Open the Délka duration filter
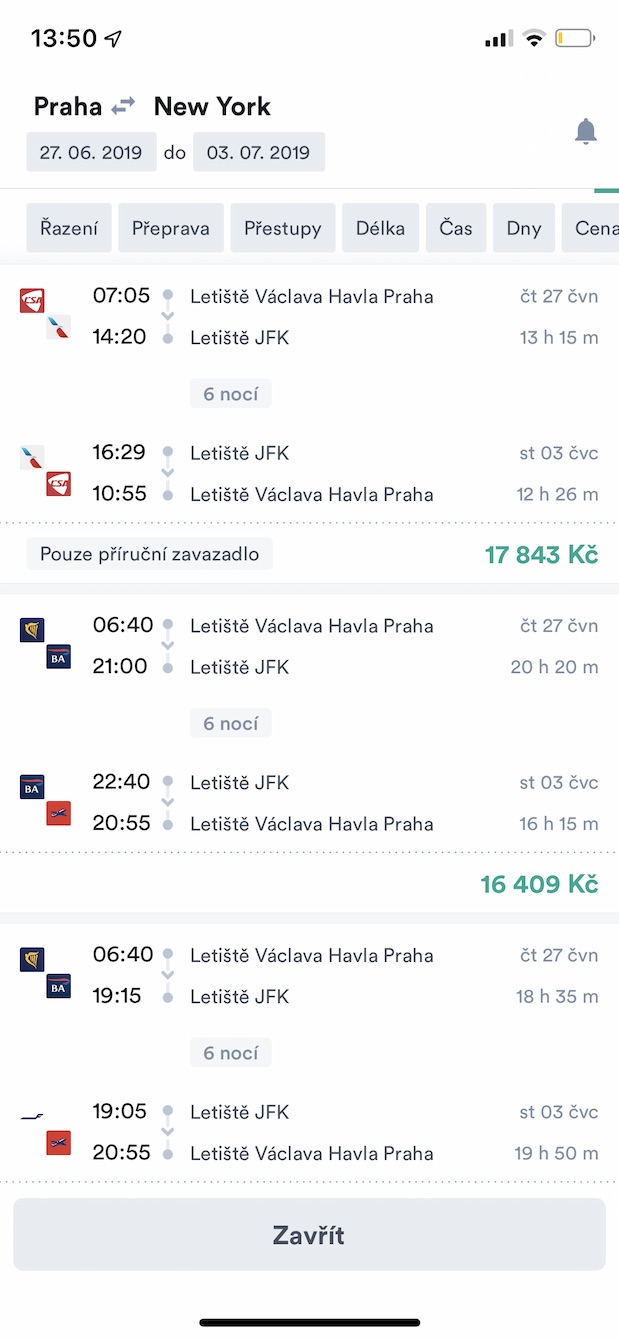The height and width of the screenshot is (1340, 619). click(x=380, y=228)
